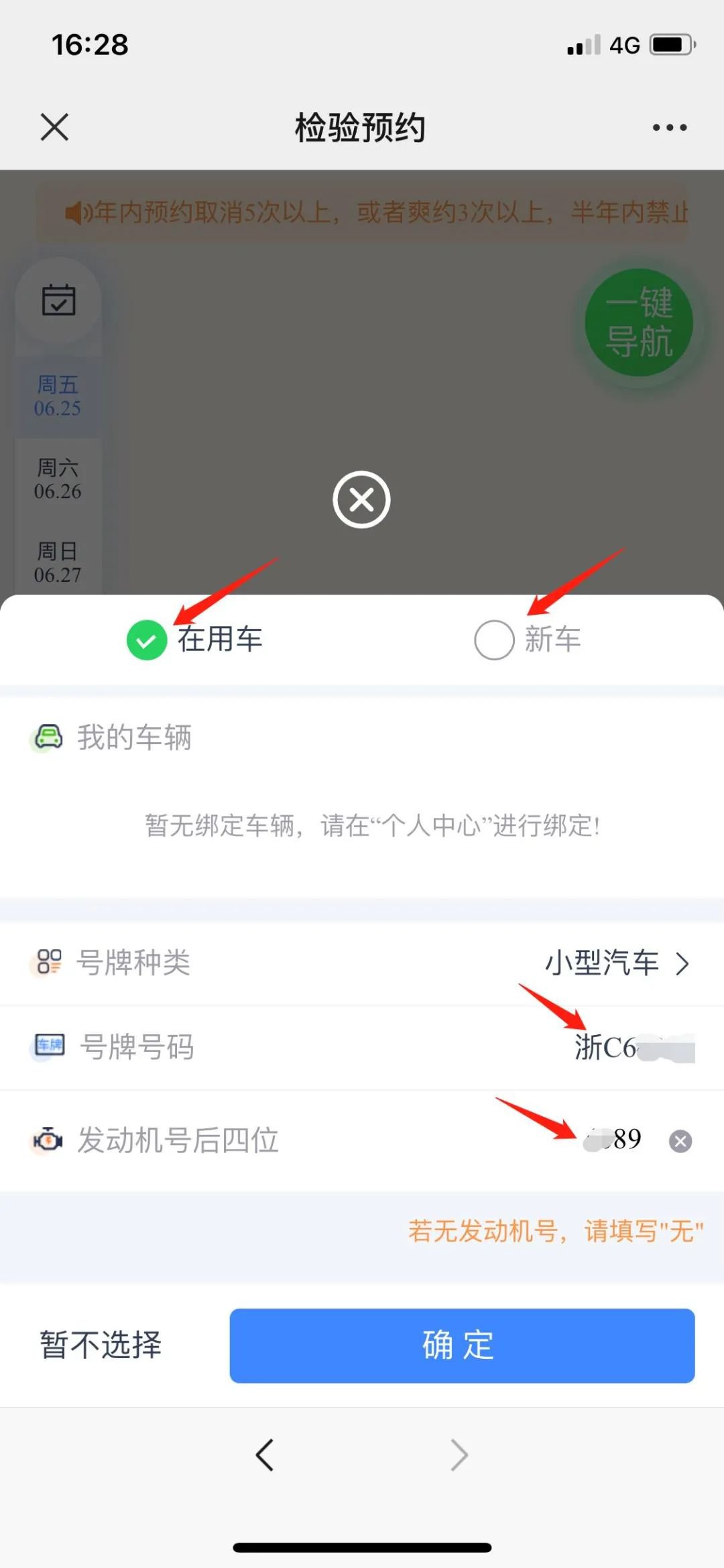
Task: Close the 检验预约 page with X
Action: pos(54,127)
